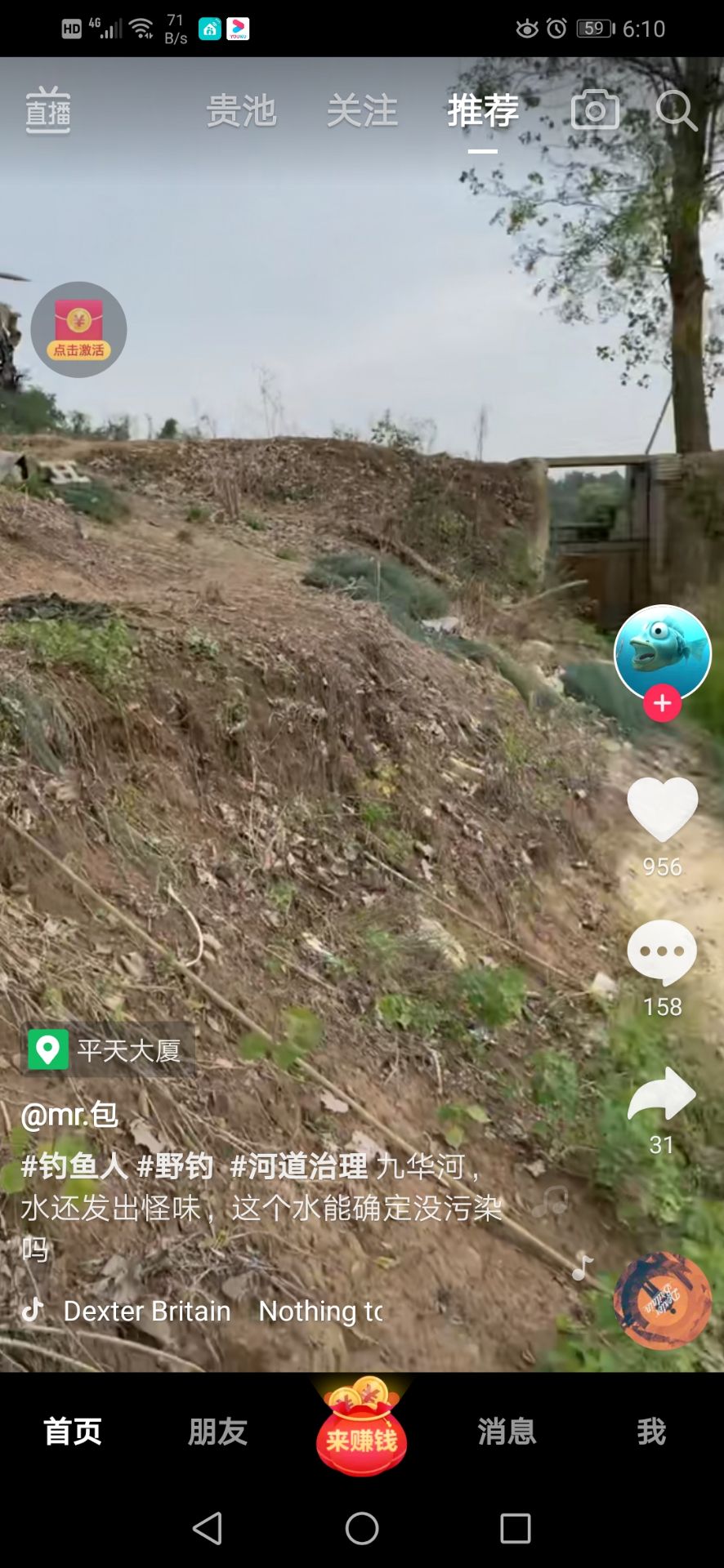Share this video with the arrow icon
724x1568 pixels.
(x=662, y=1093)
